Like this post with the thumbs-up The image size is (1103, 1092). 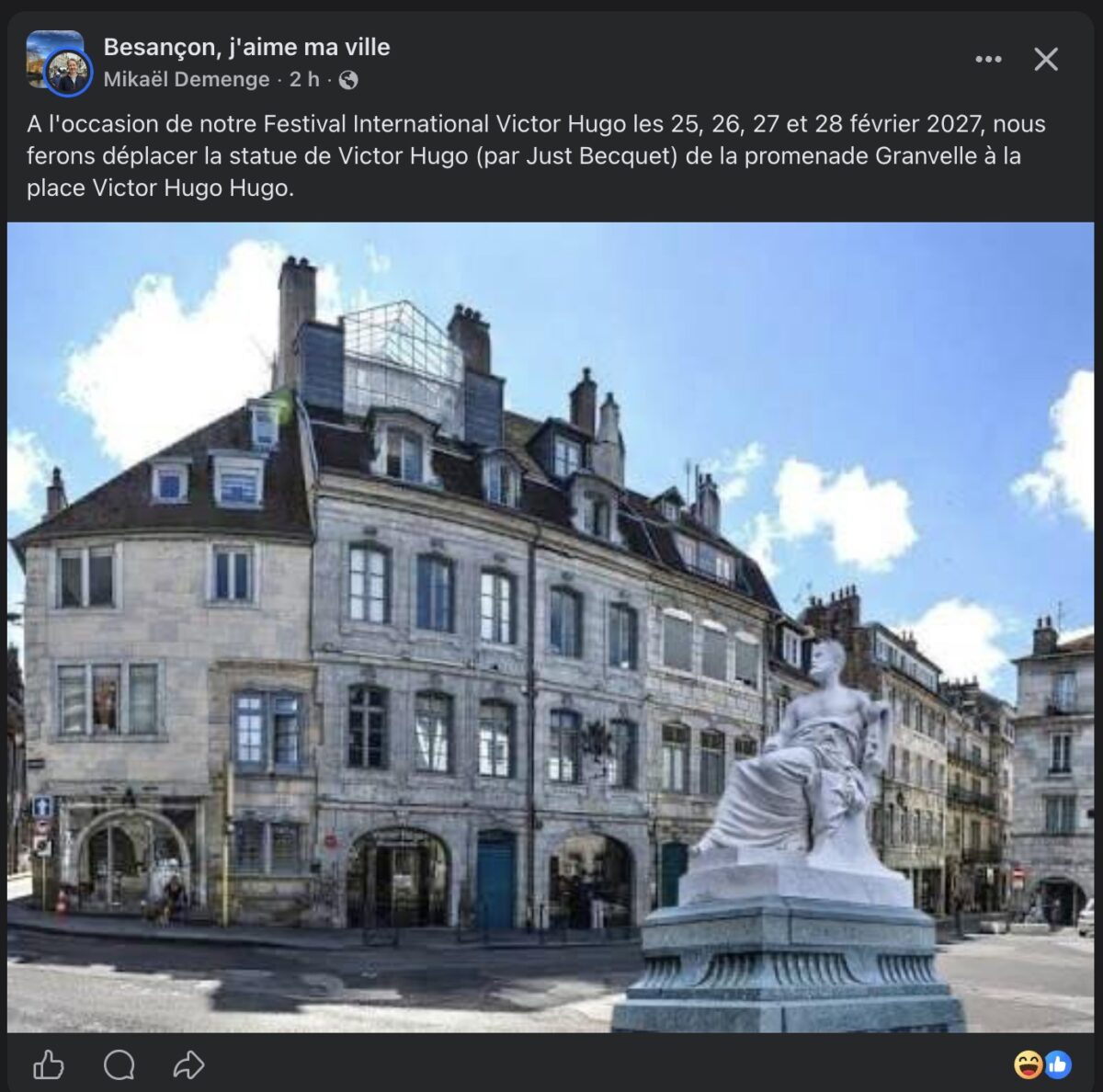(x=48, y=1065)
